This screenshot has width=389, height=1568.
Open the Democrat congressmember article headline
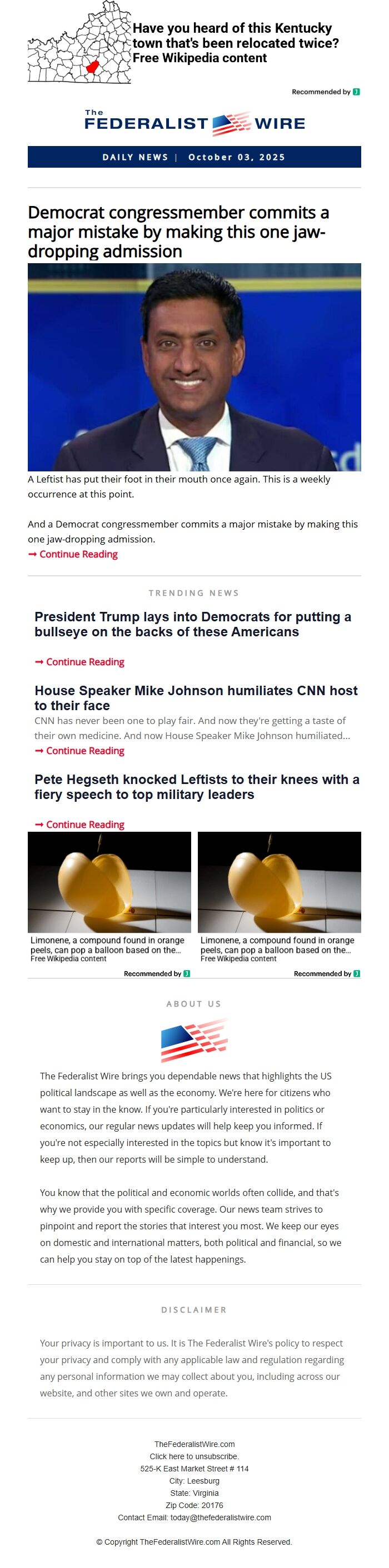(178, 232)
